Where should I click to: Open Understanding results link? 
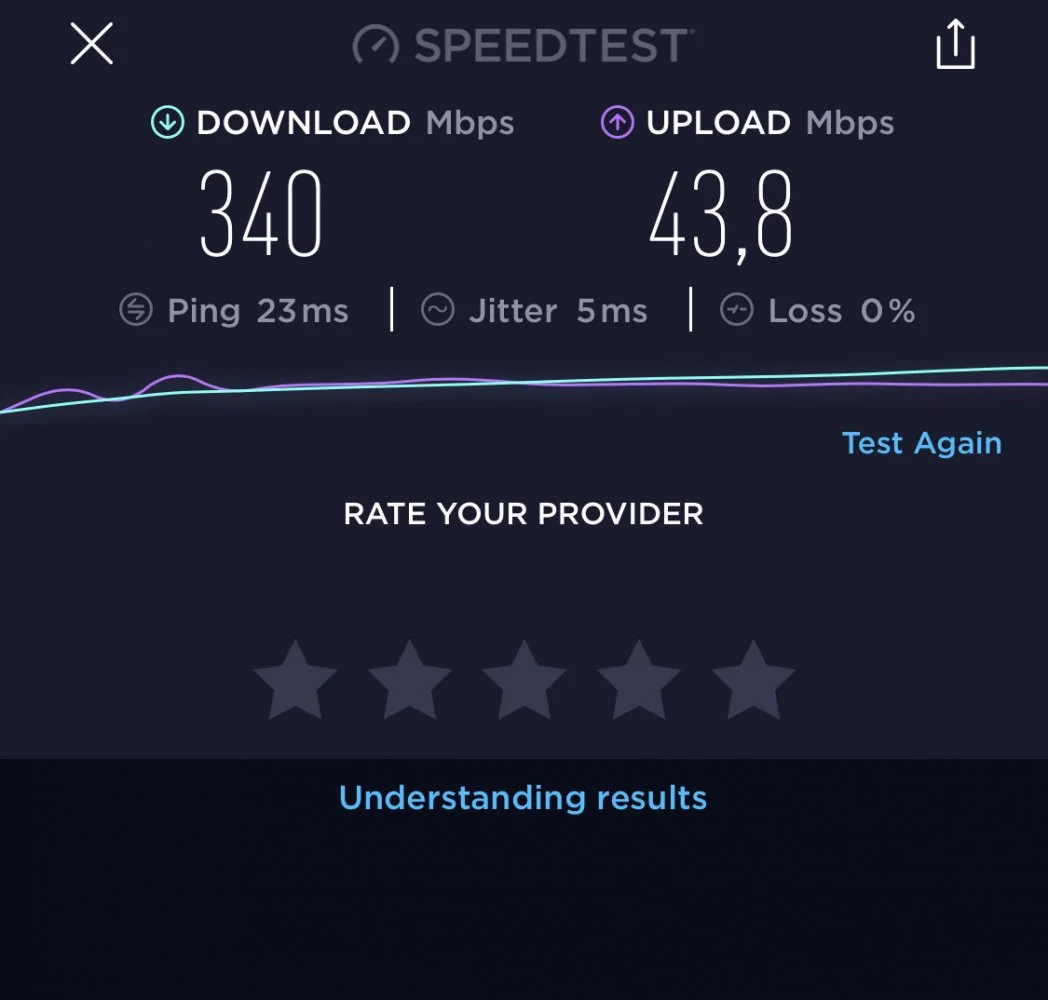tap(523, 798)
